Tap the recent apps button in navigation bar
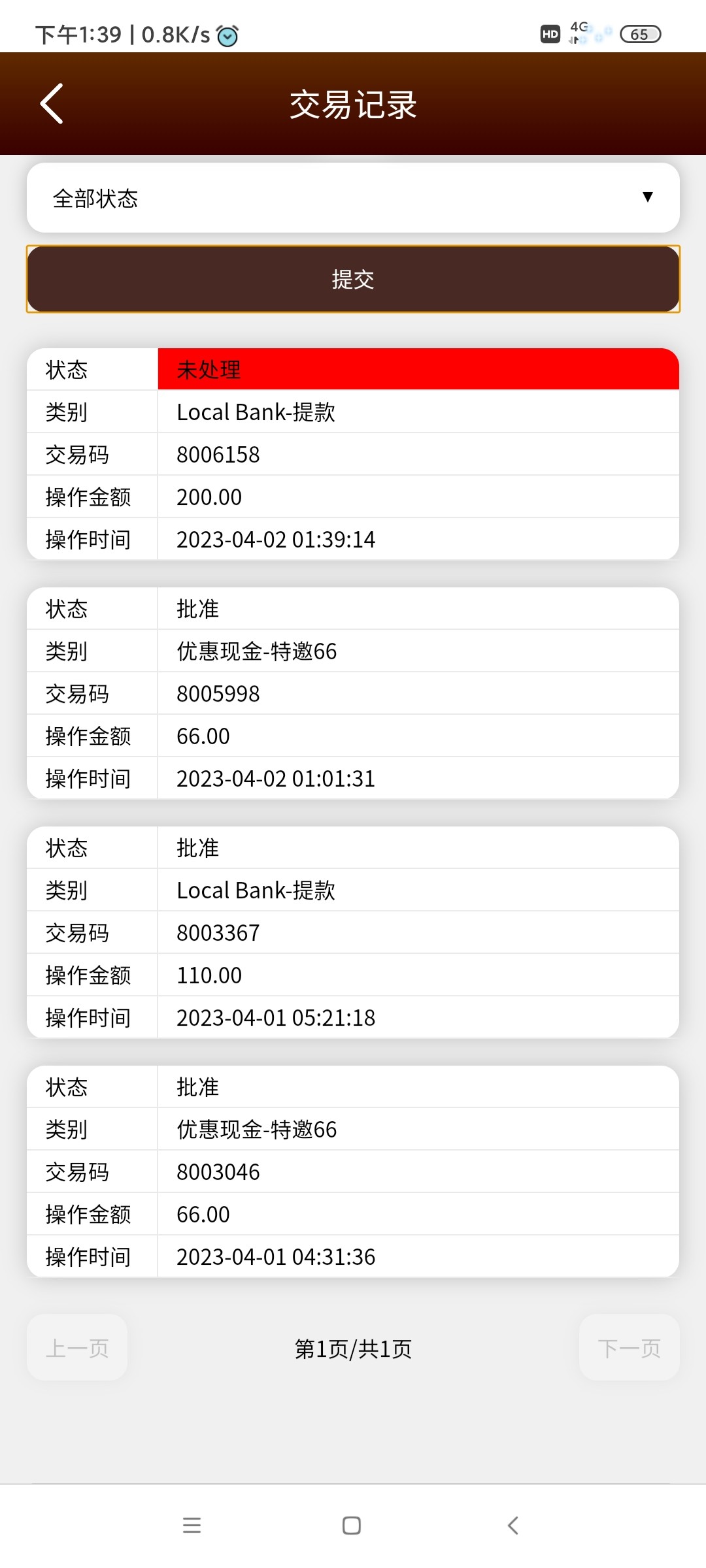Screen dimensions: 706x1568 [192, 1525]
